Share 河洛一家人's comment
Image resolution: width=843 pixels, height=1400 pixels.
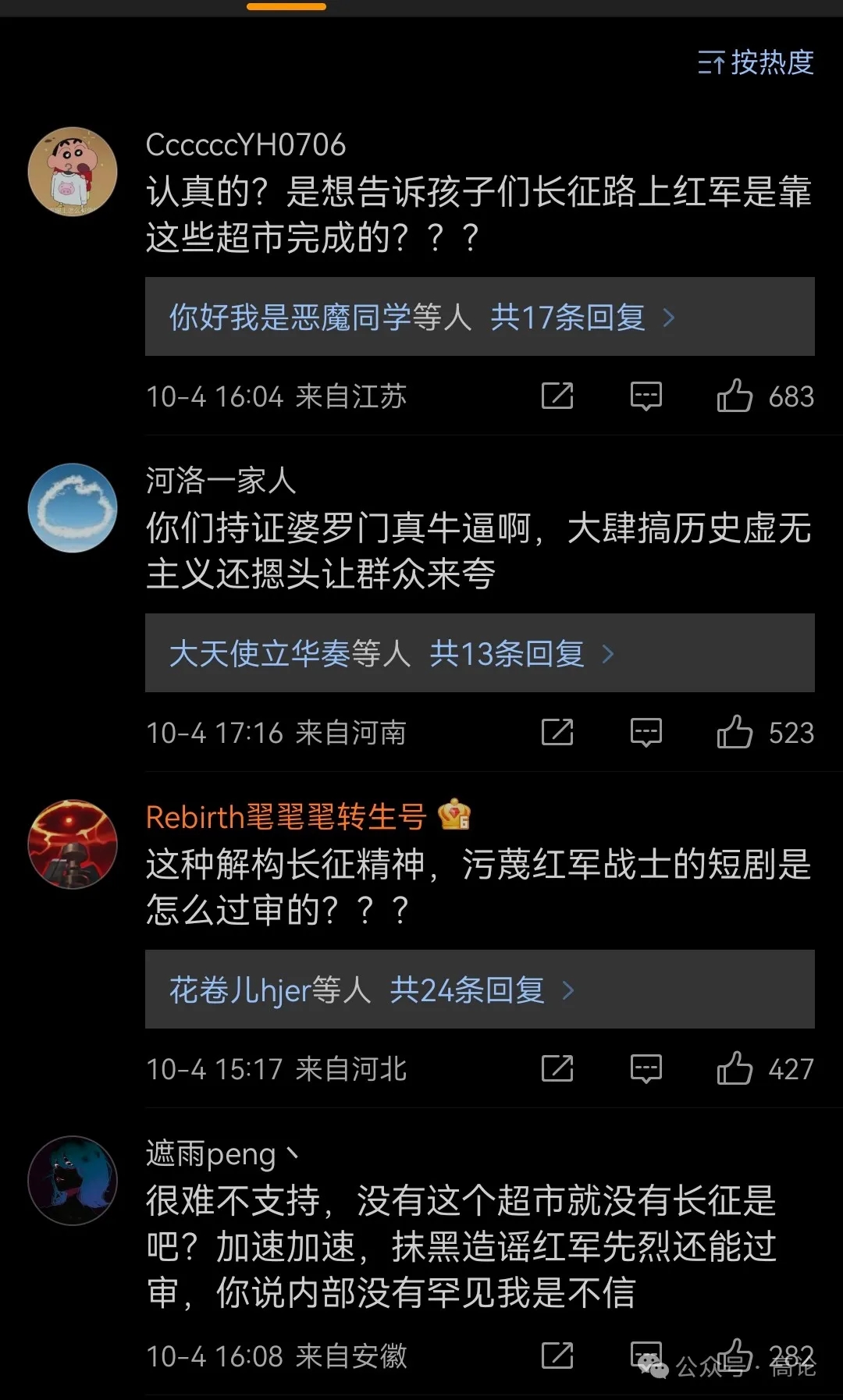pos(557,732)
